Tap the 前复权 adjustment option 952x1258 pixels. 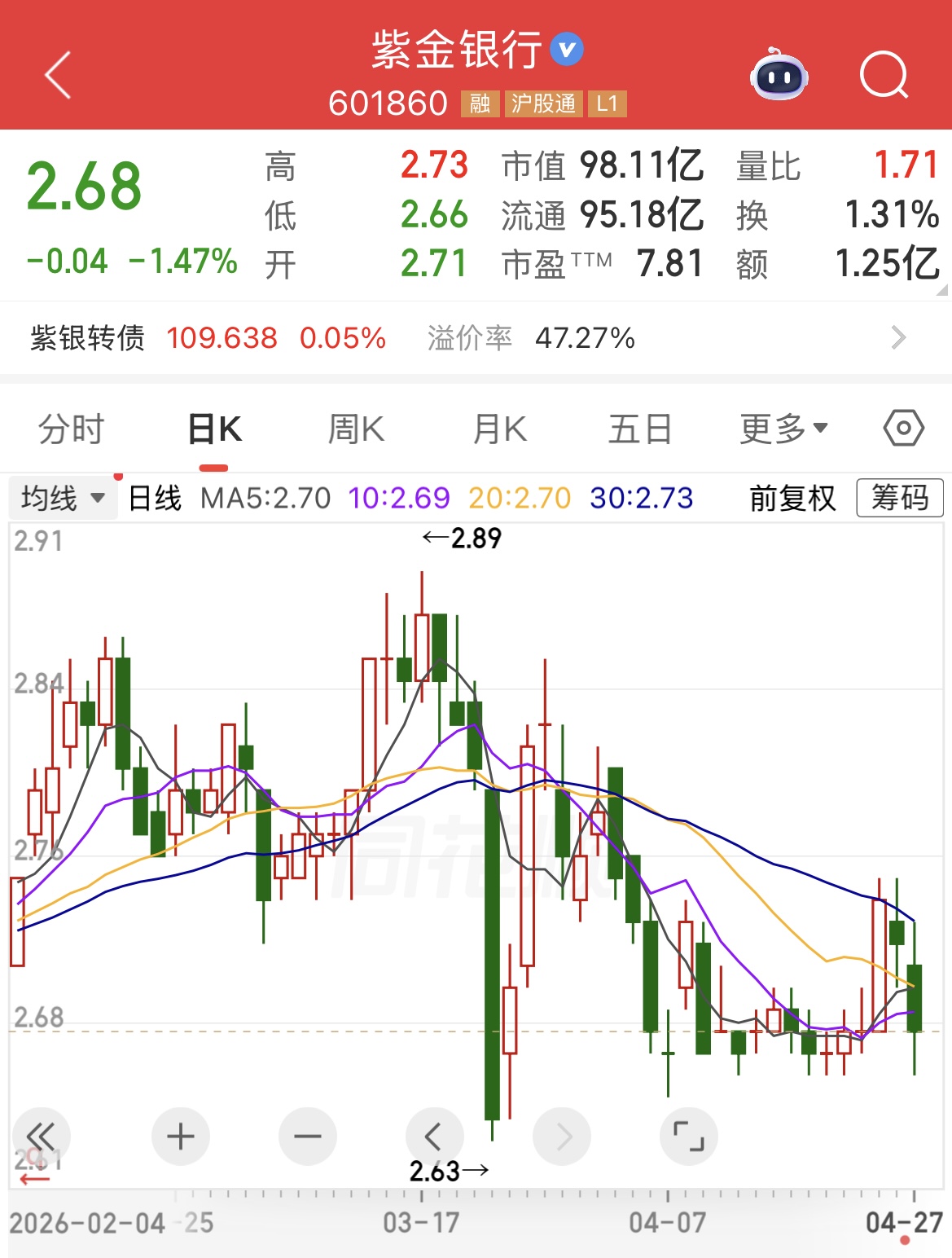(792, 498)
